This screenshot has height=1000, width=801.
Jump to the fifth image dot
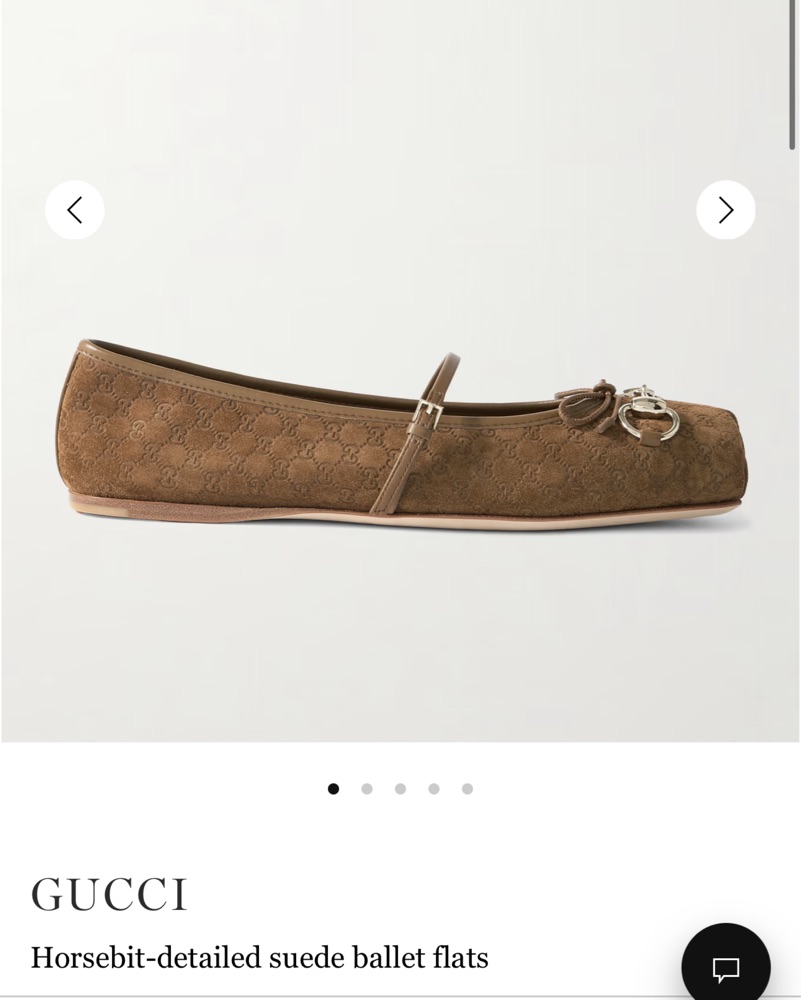coord(467,789)
